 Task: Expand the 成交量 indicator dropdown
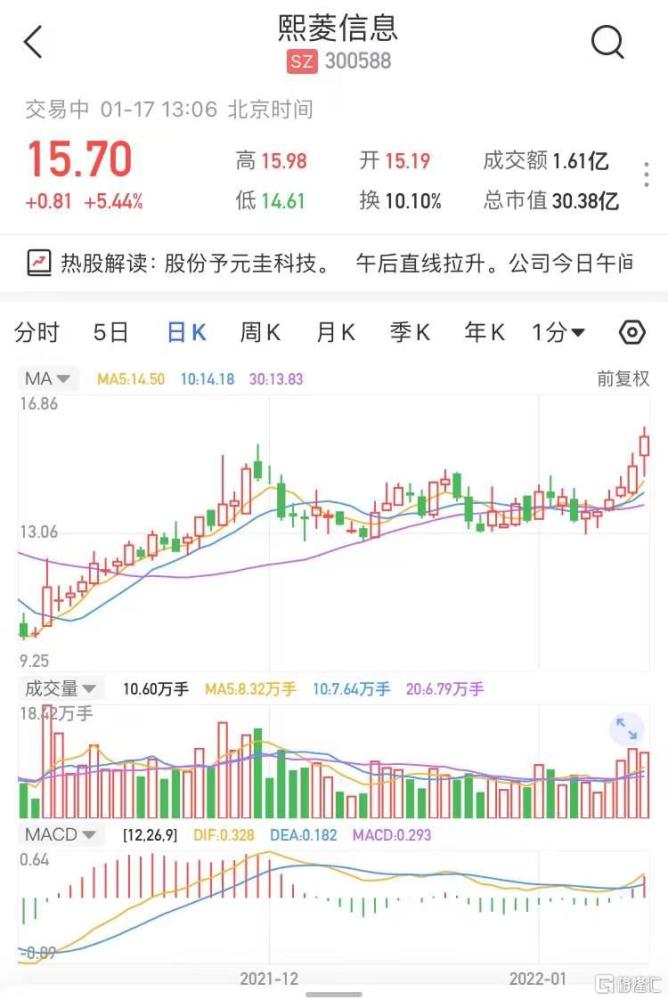[60, 688]
